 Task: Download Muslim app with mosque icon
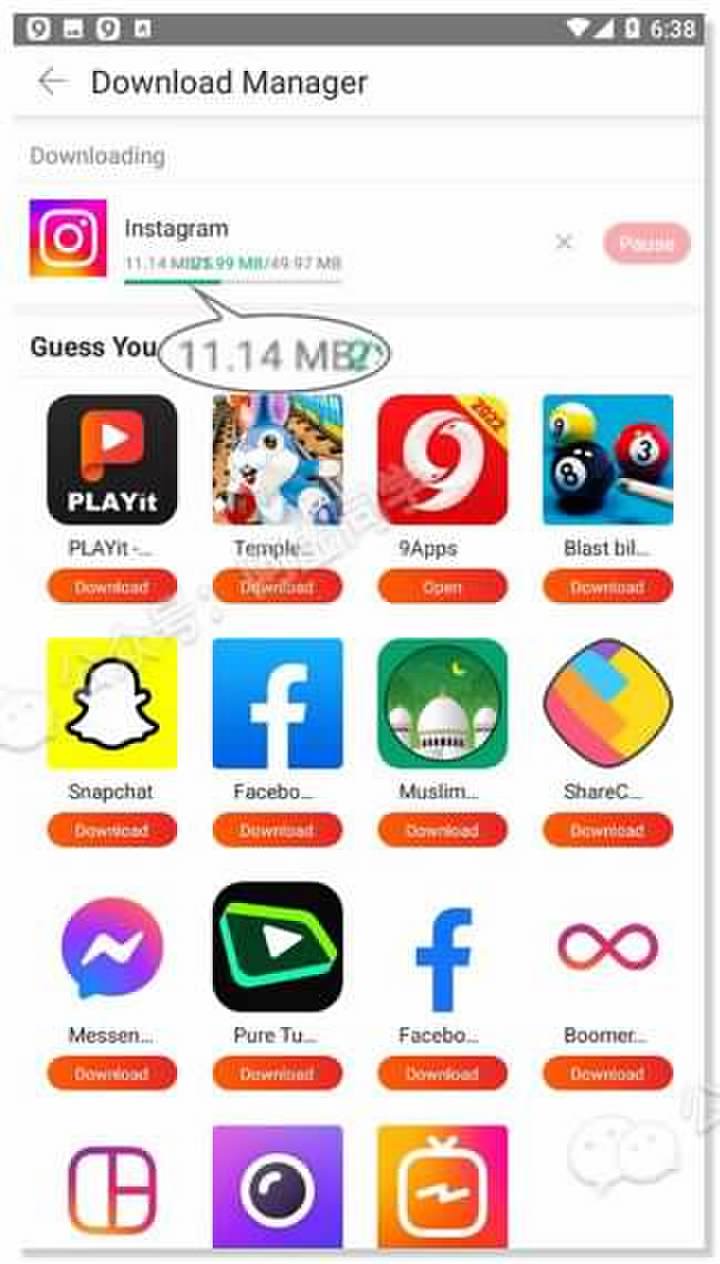pyautogui.click(x=442, y=831)
